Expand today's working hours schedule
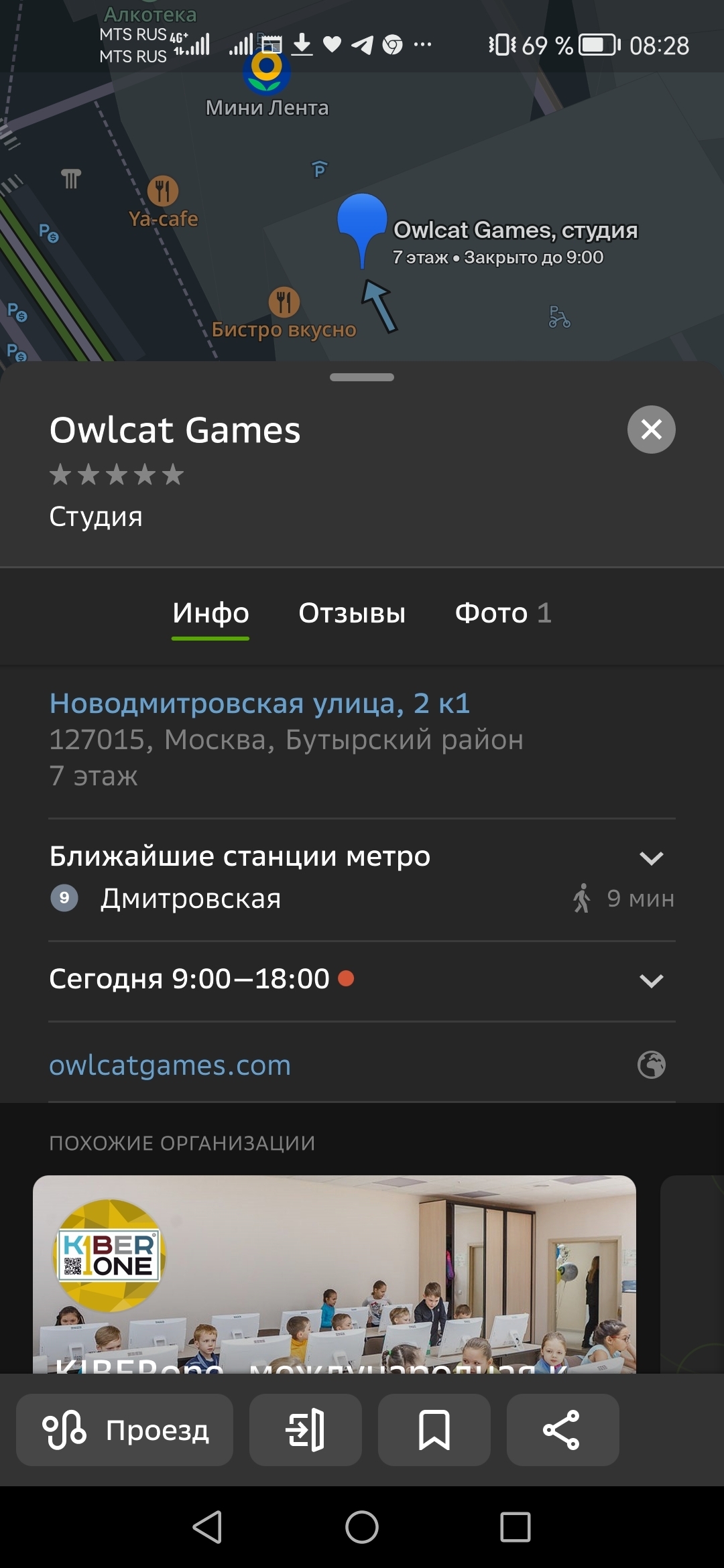 651,980
